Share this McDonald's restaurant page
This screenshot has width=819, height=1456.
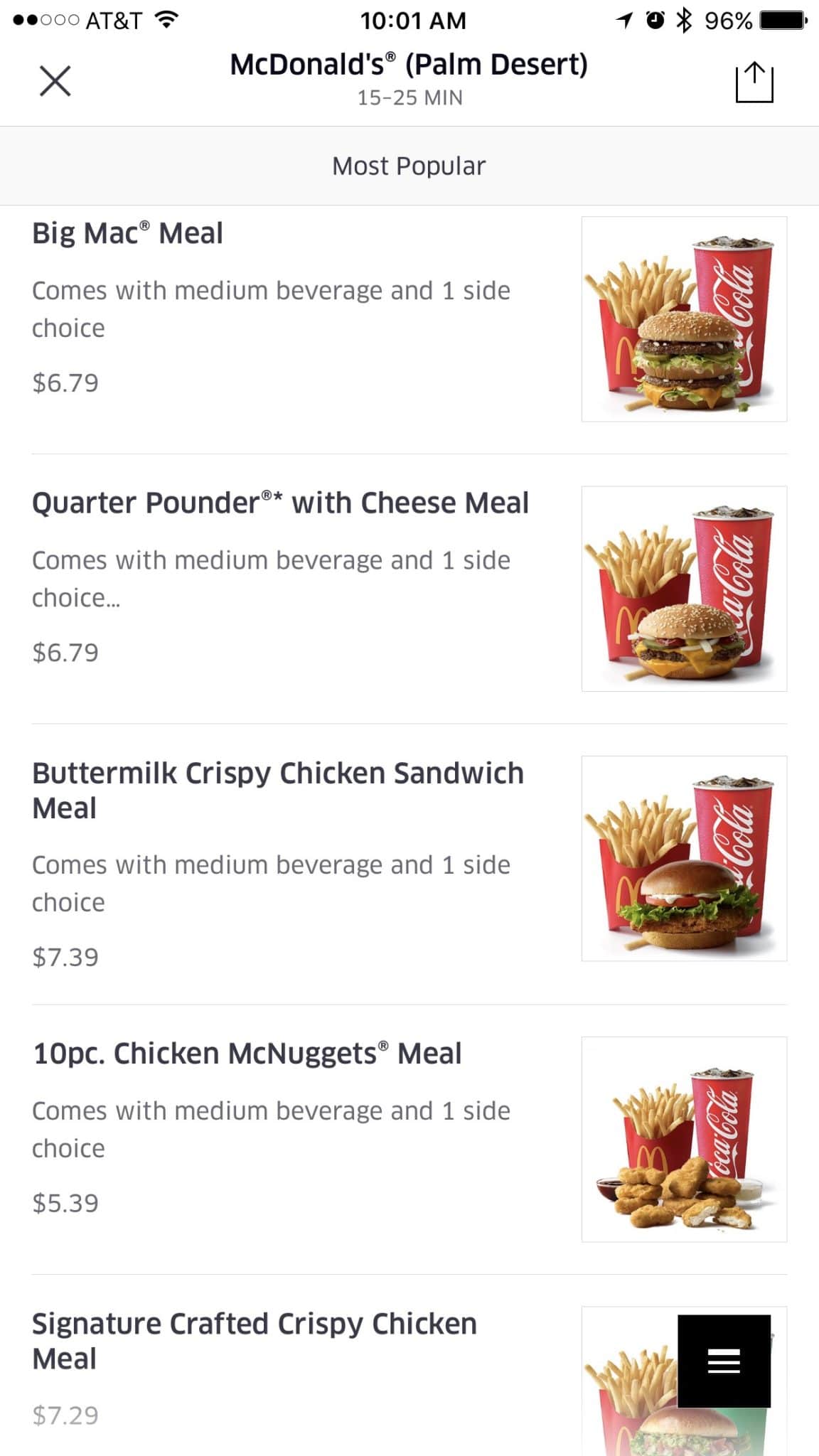pos(754,82)
